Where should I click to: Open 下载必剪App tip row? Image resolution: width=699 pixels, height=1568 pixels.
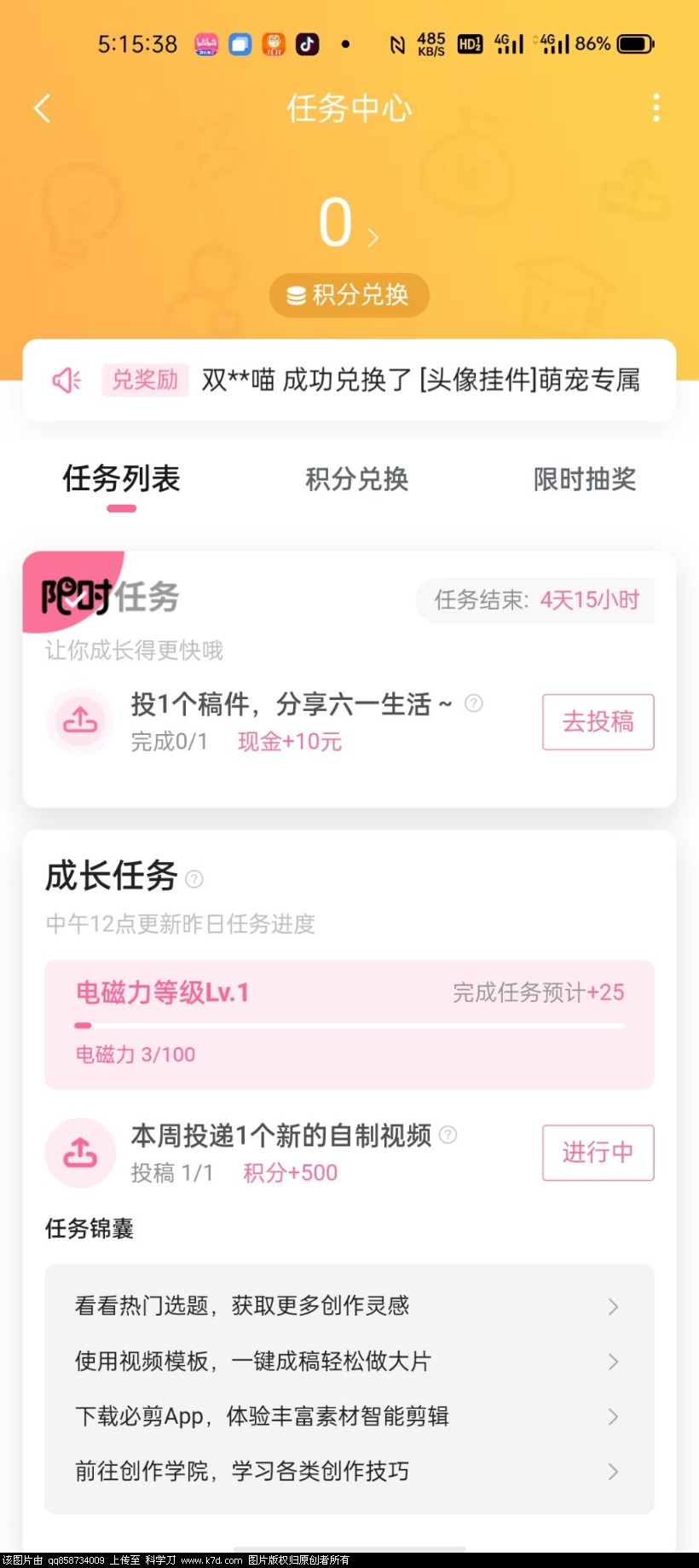point(349,1416)
